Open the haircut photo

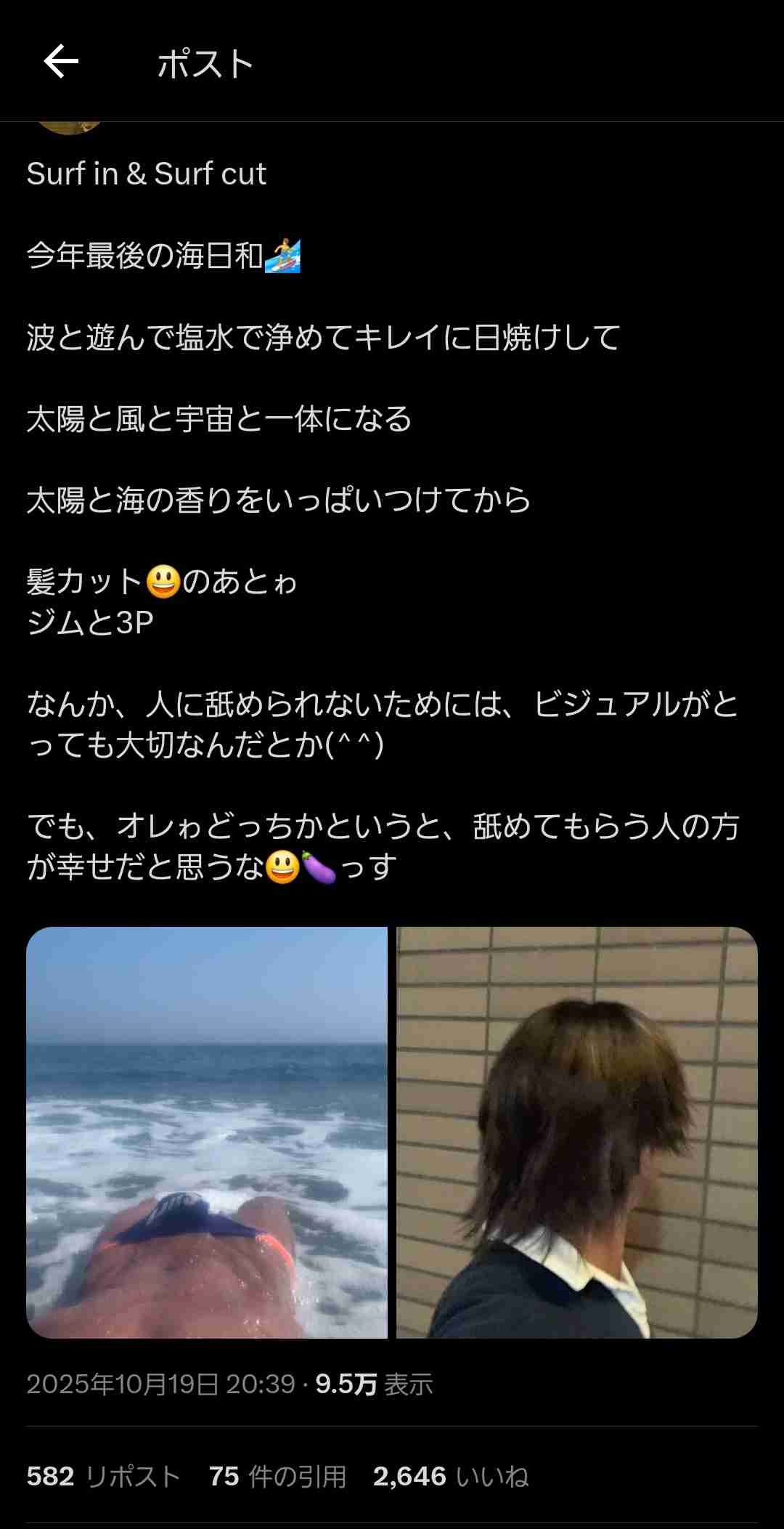click(577, 1132)
